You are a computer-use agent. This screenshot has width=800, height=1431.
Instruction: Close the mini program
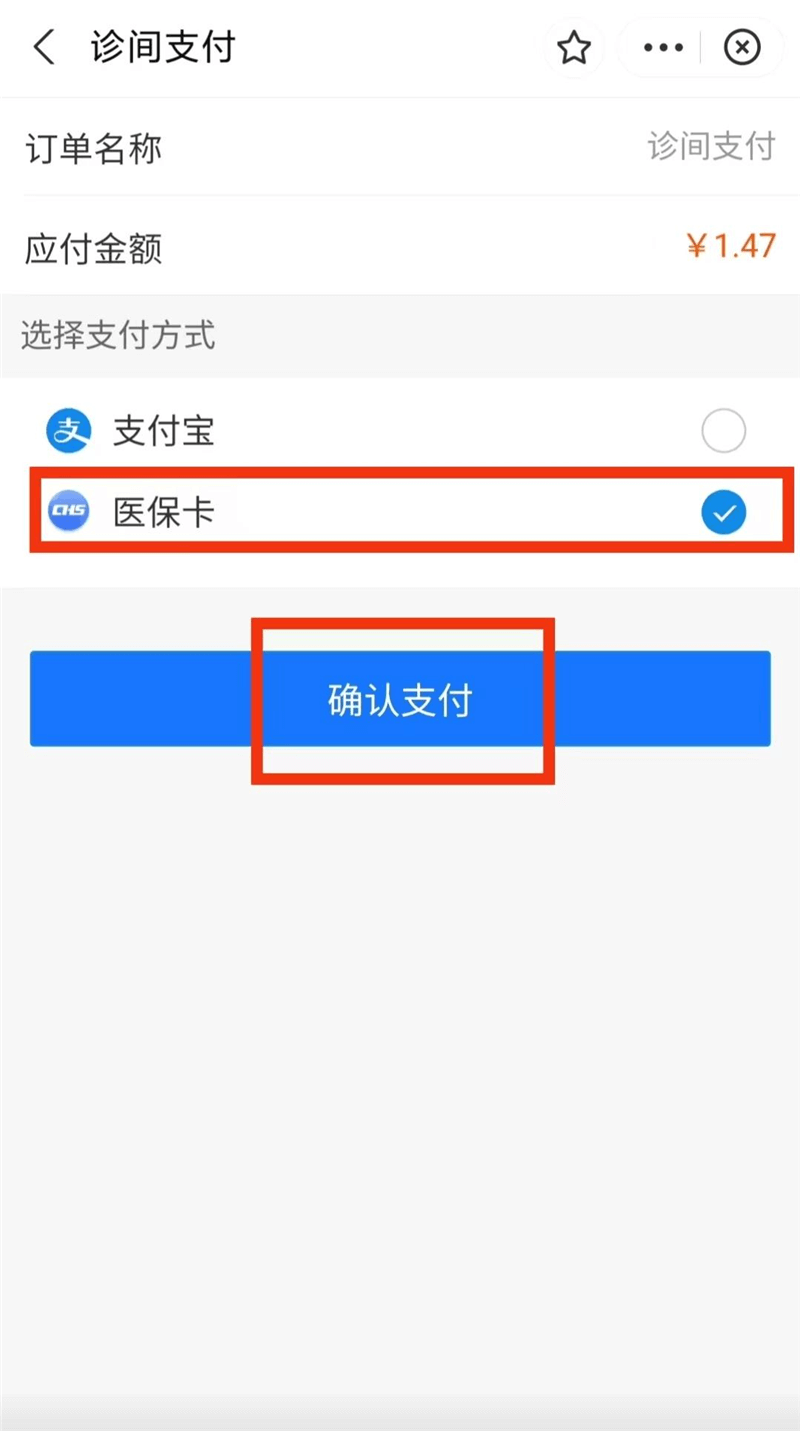tap(742, 47)
